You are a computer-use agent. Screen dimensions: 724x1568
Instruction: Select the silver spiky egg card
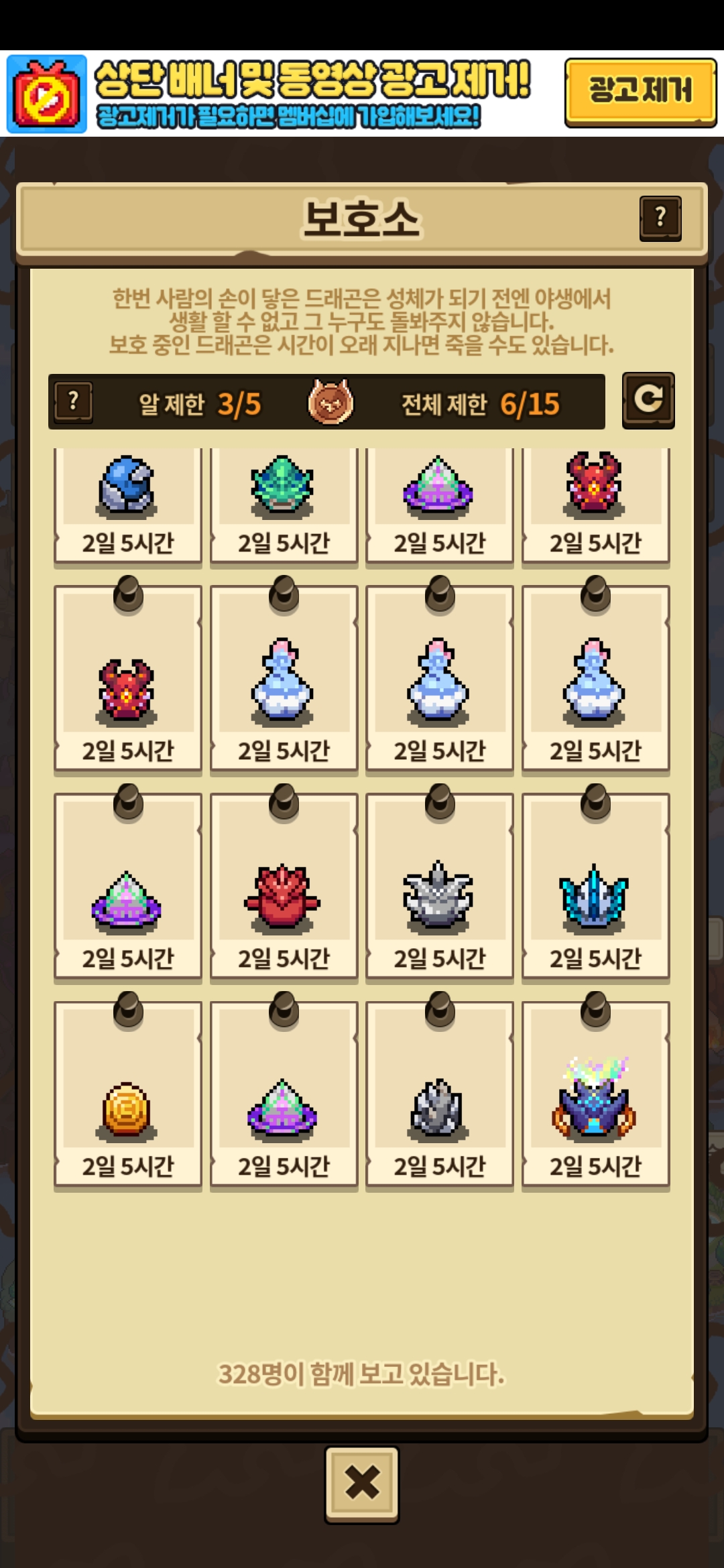point(439,891)
